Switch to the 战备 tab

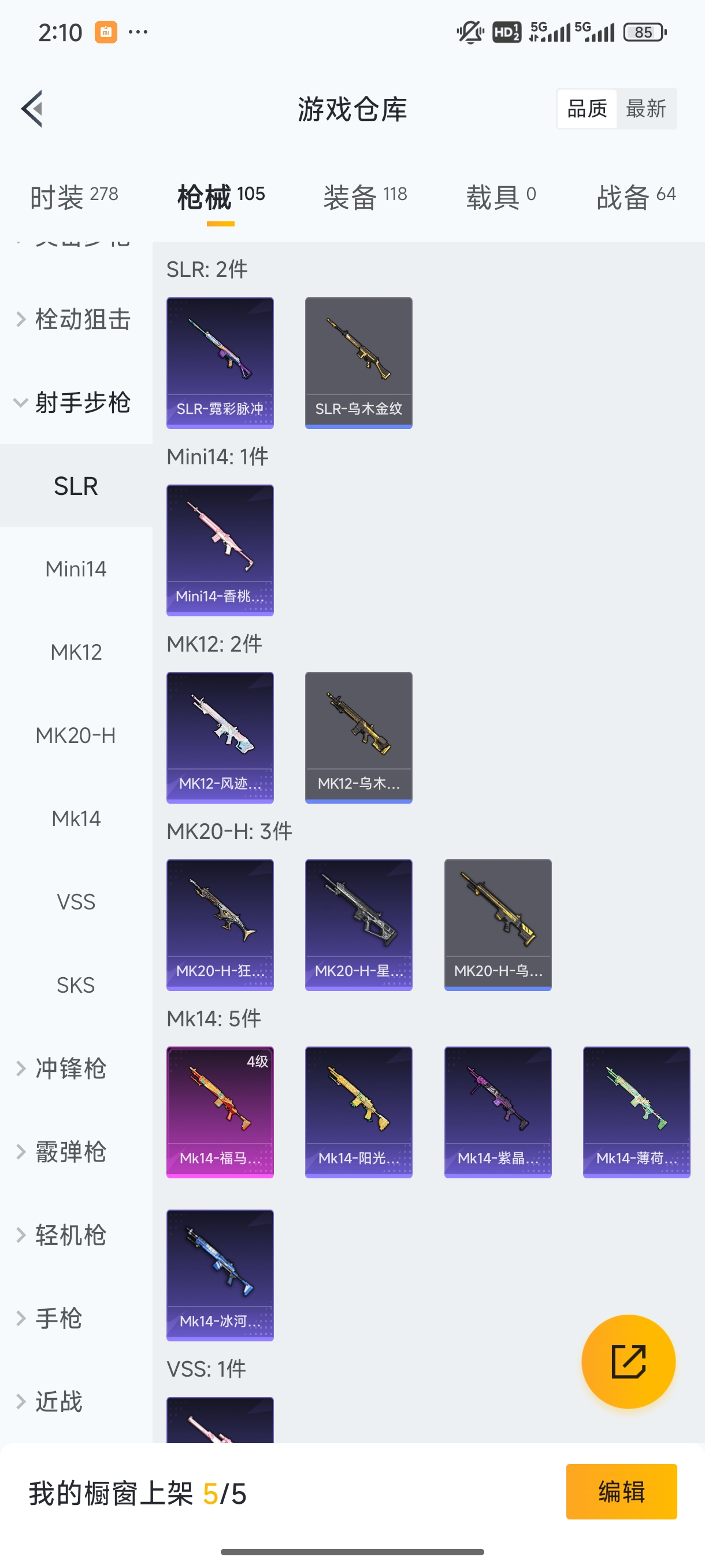pyautogui.click(x=636, y=197)
